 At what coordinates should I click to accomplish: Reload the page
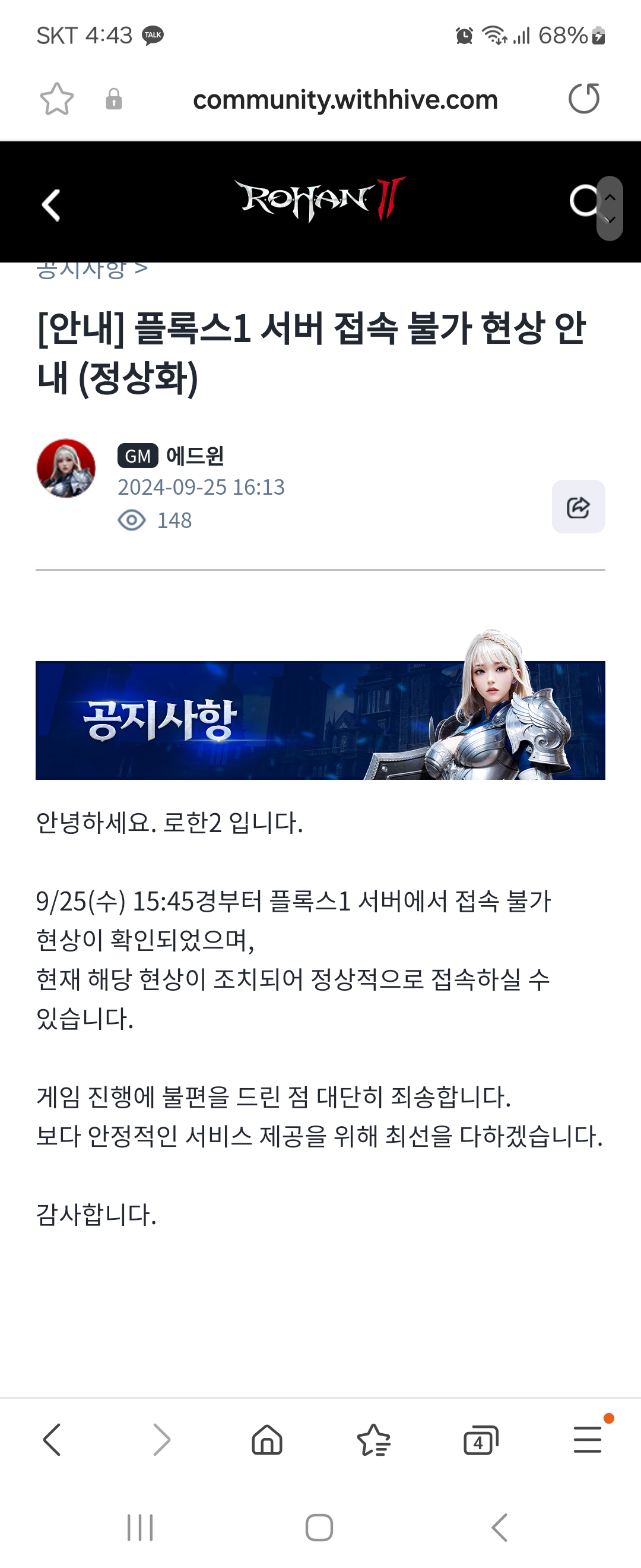click(584, 99)
